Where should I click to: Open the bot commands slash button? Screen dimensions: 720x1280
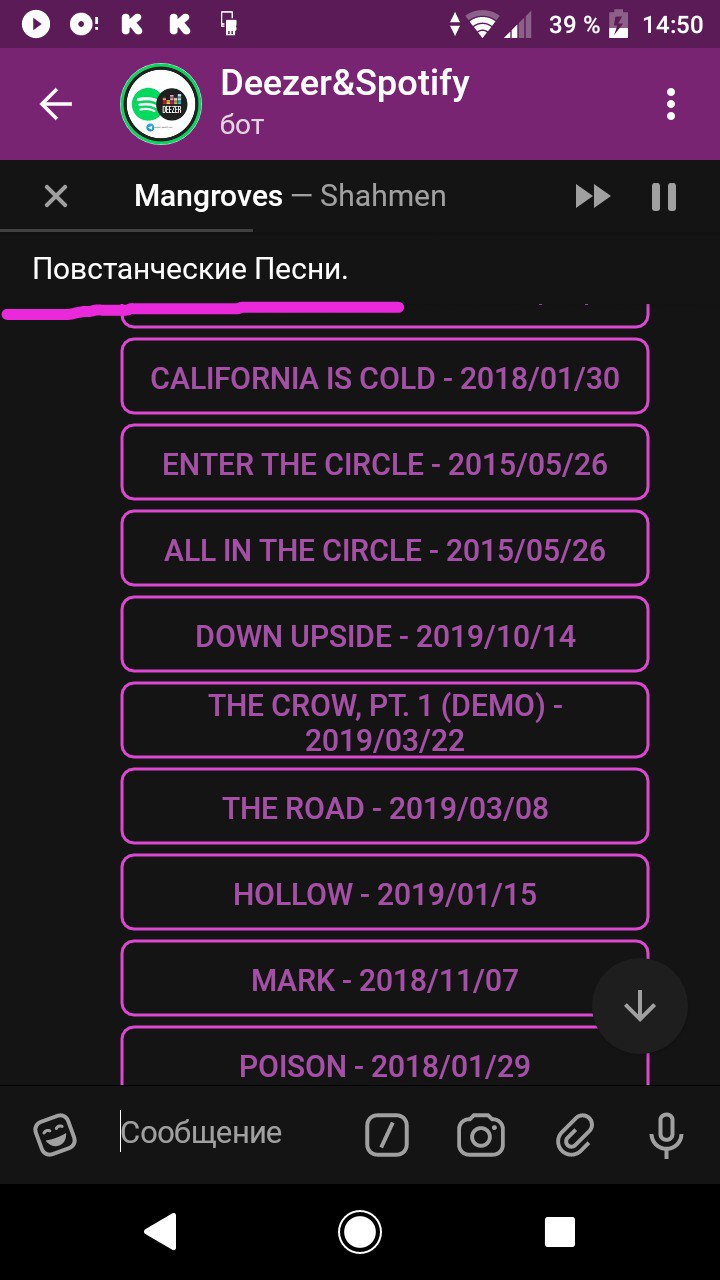pos(387,1134)
